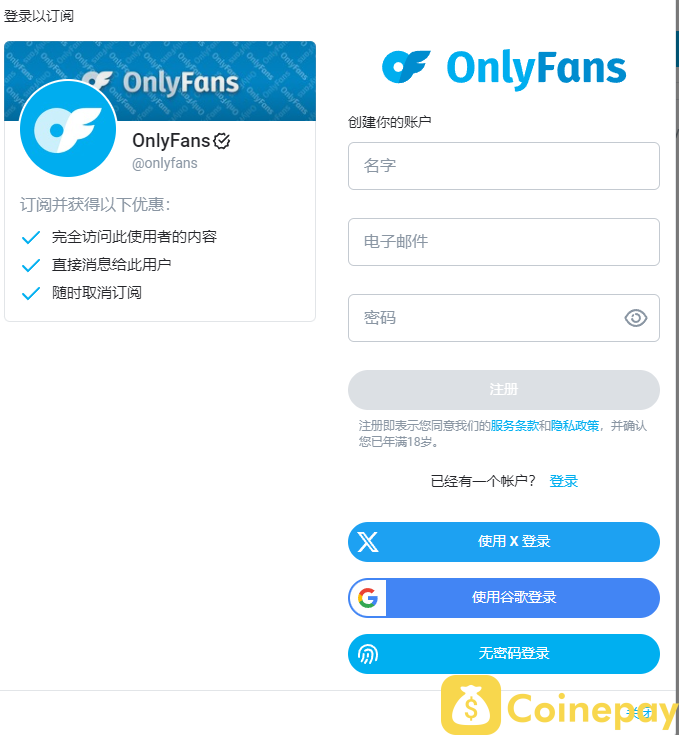The width and height of the screenshot is (679, 735).
Task: Choose 使用谷歌登录 Google sign-in
Action: (x=503, y=598)
